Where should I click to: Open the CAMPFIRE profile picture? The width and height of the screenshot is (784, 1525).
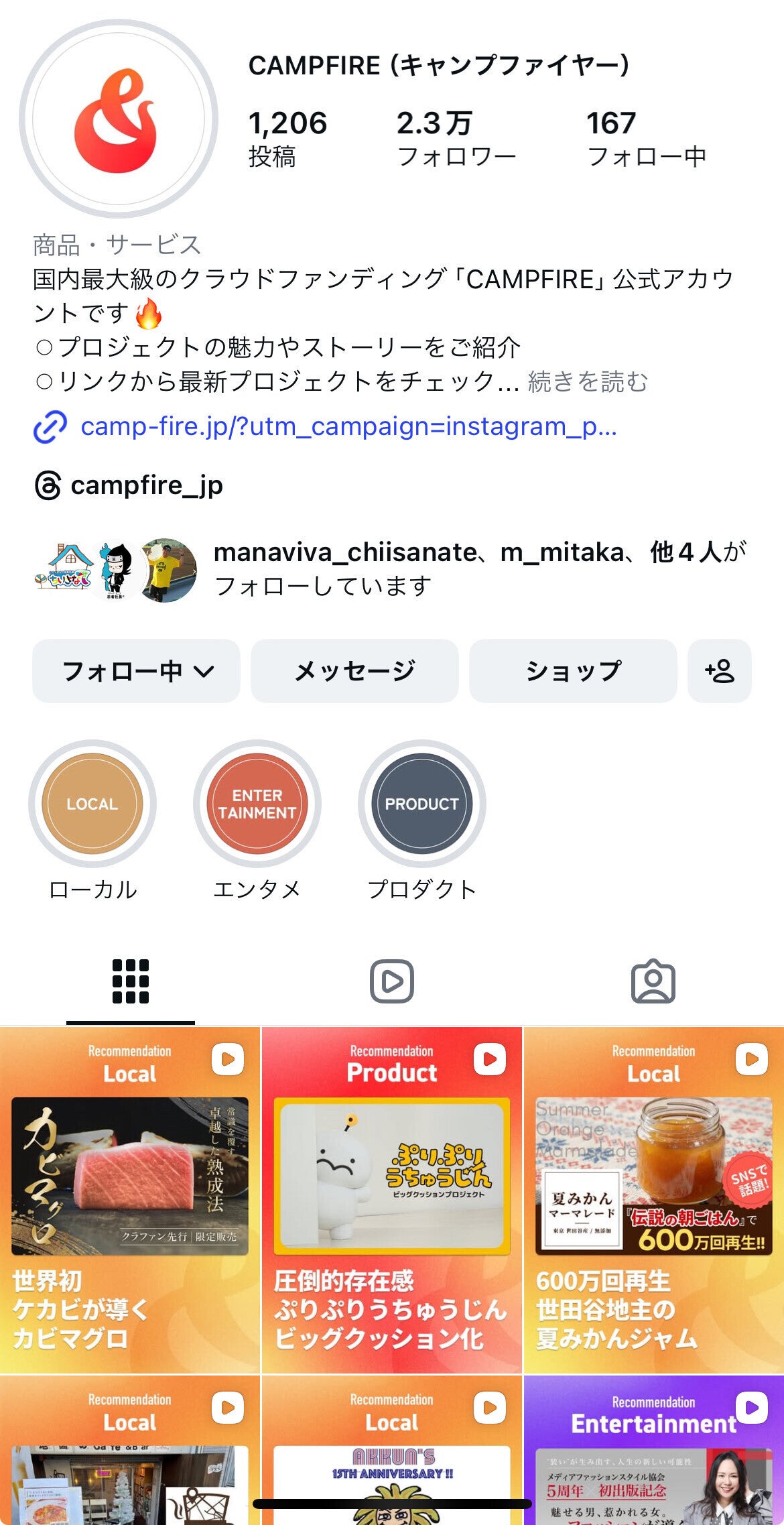119,119
